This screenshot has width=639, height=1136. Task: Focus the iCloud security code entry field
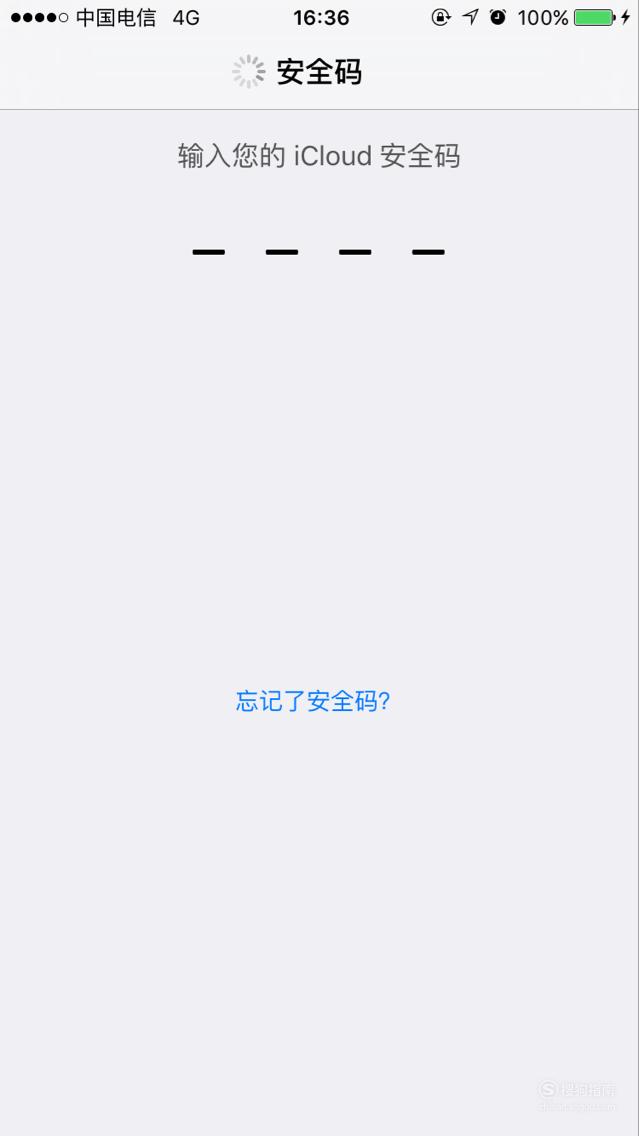pos(319,251)
